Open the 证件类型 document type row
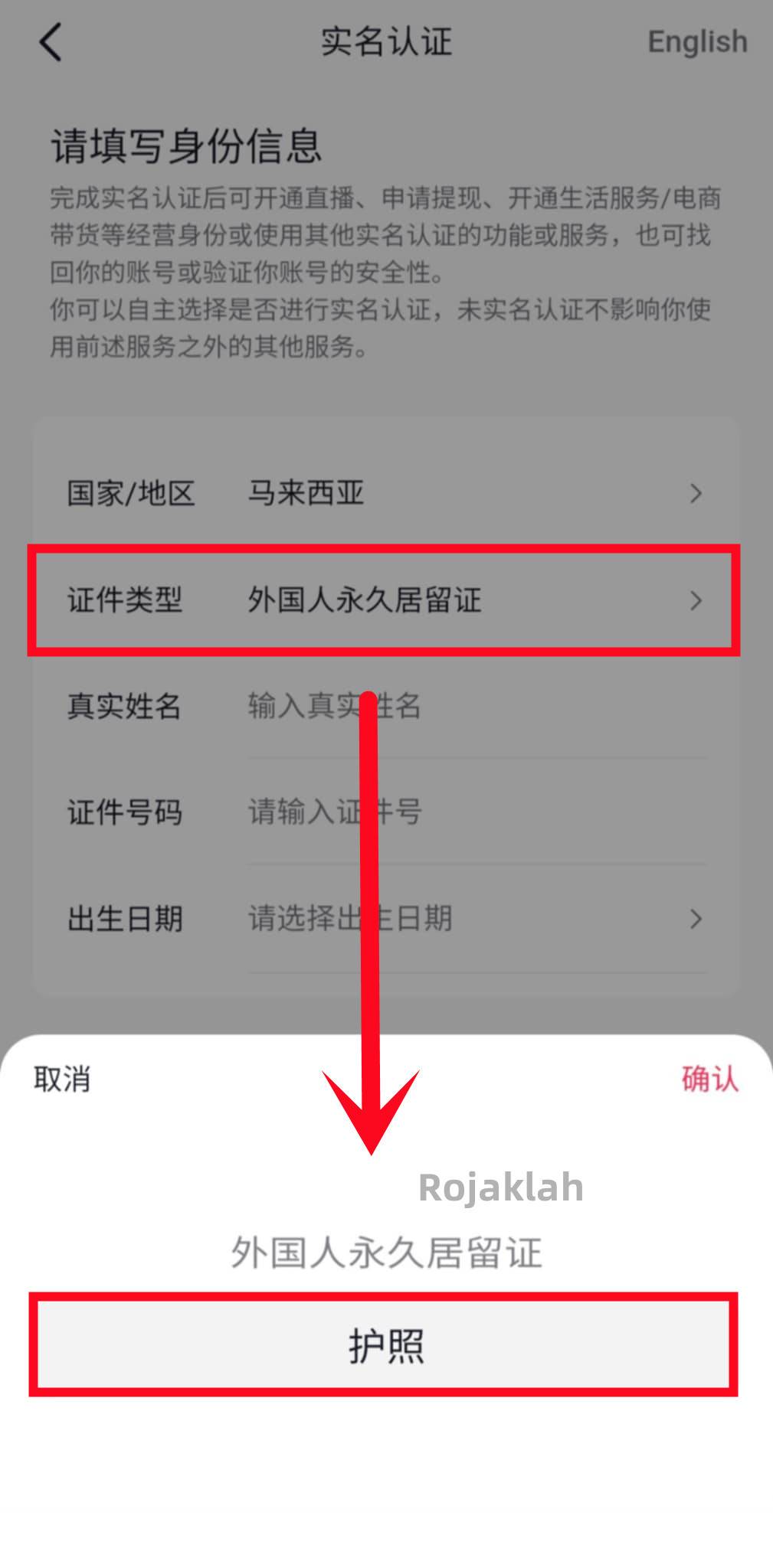The width and height of the screenshot is (773, 1568). pyautogui.click(x=385, y=600)
